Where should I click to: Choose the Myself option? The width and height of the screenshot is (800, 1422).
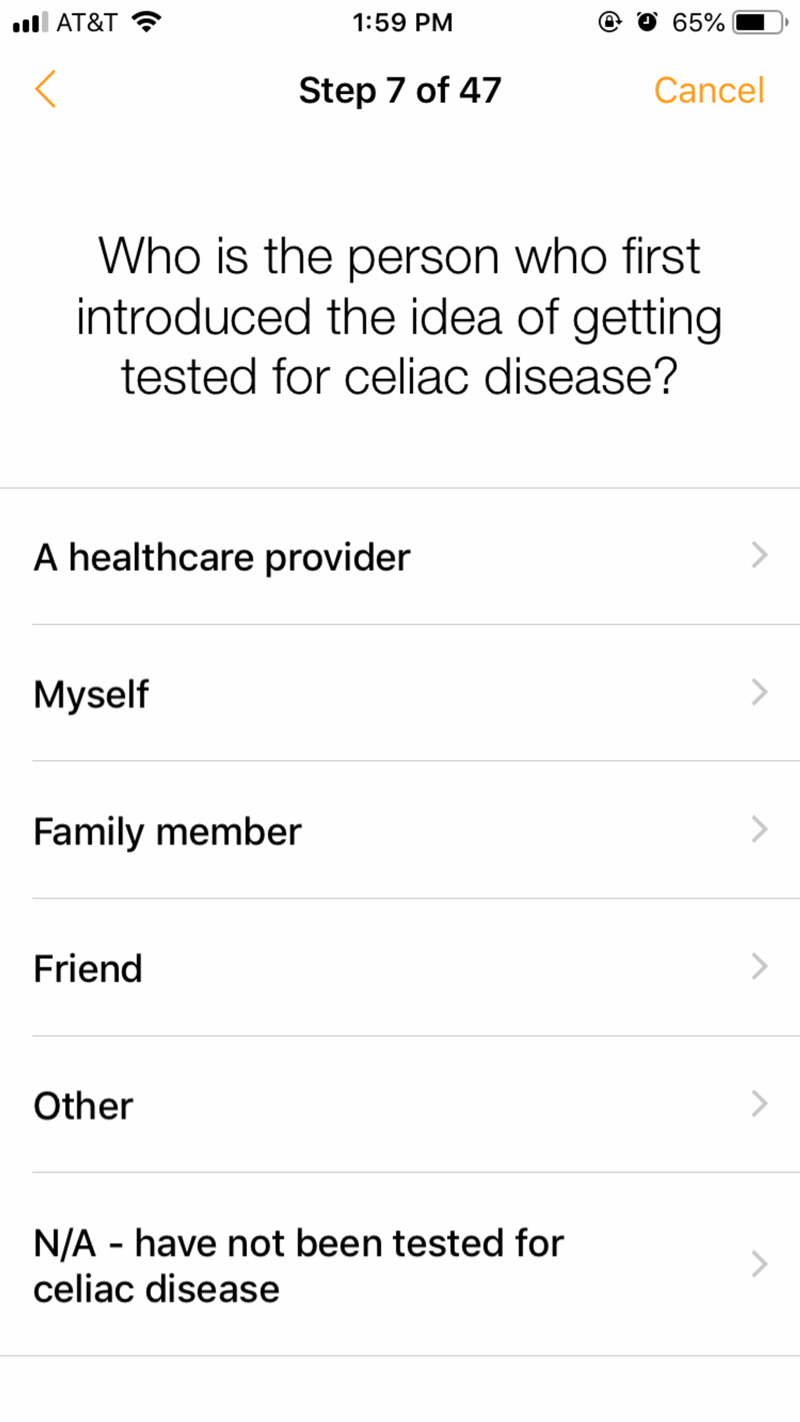click(400, 693)
